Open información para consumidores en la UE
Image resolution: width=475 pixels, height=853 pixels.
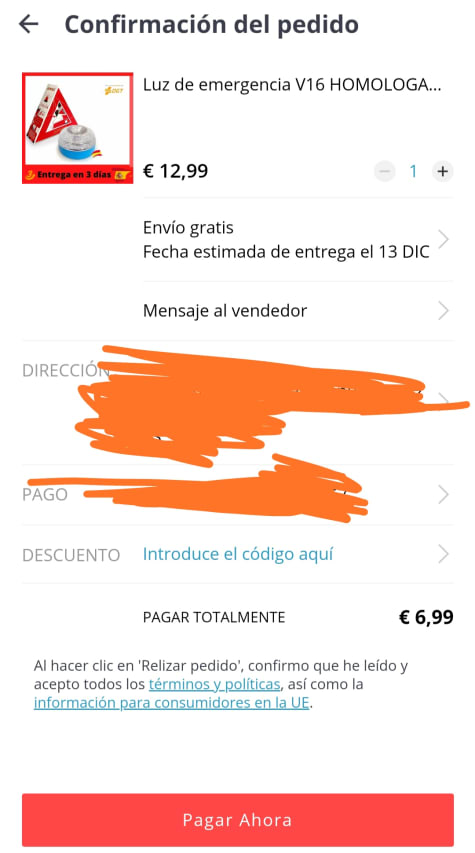171,703
